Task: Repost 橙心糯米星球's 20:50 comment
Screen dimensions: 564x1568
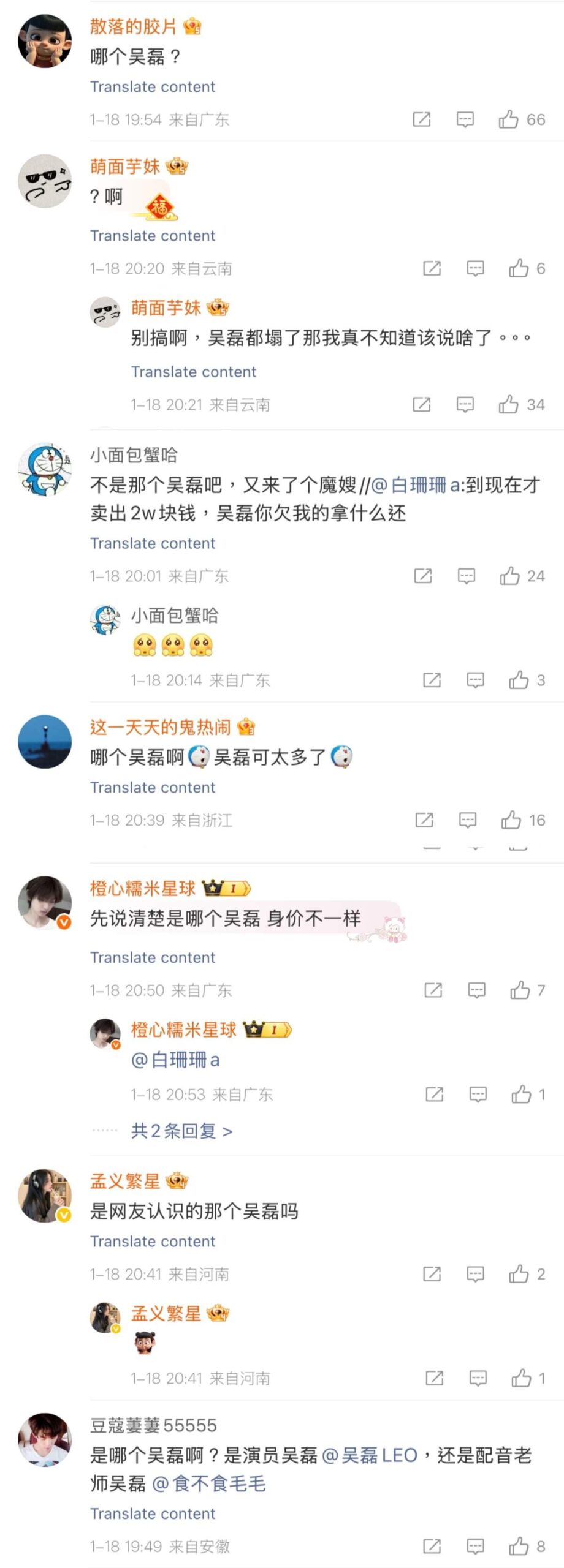Action: [433, 990]
